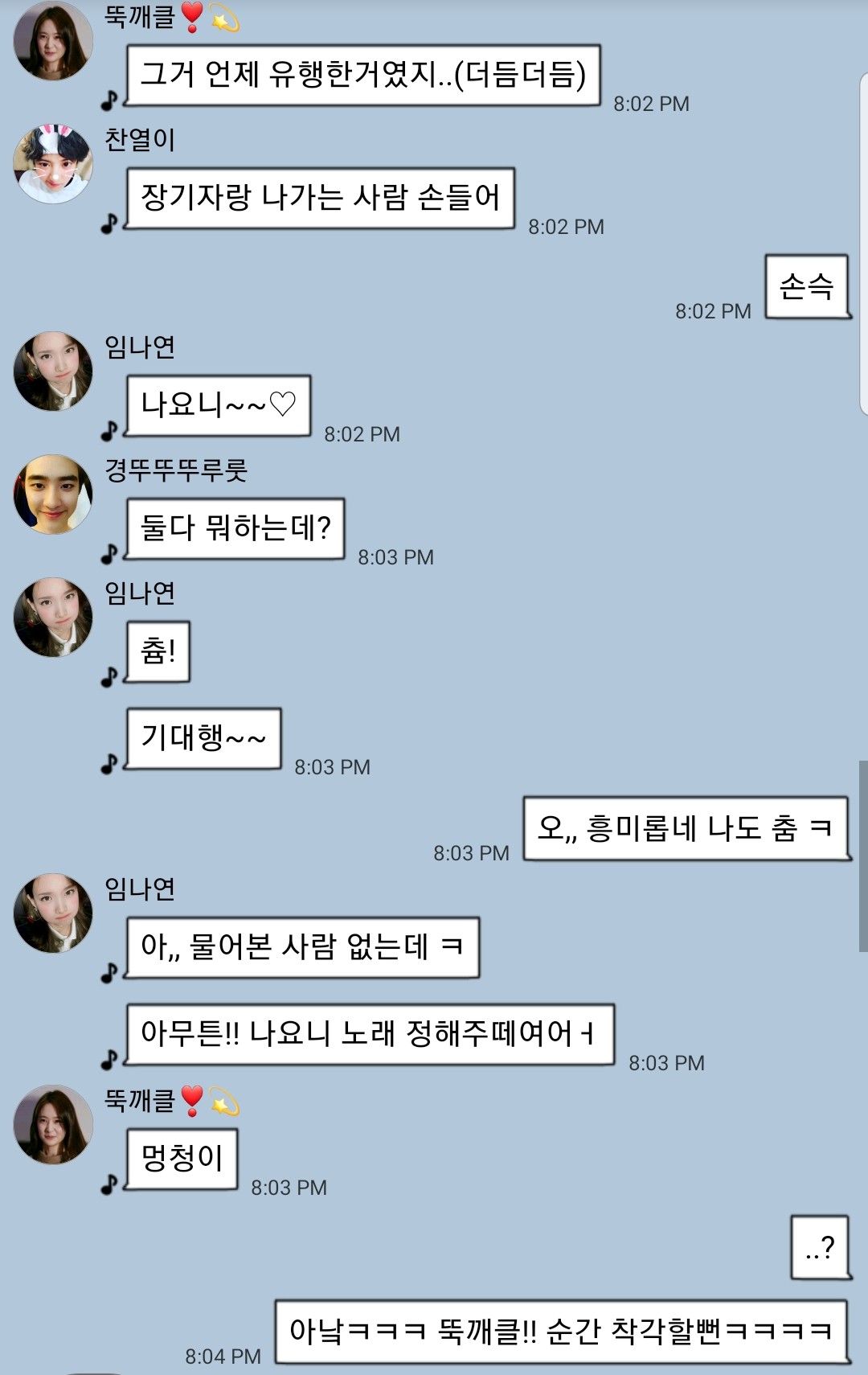
Task: Open 경뚜뚜뚜루룻's profile picture
Action: coord(53,495)
